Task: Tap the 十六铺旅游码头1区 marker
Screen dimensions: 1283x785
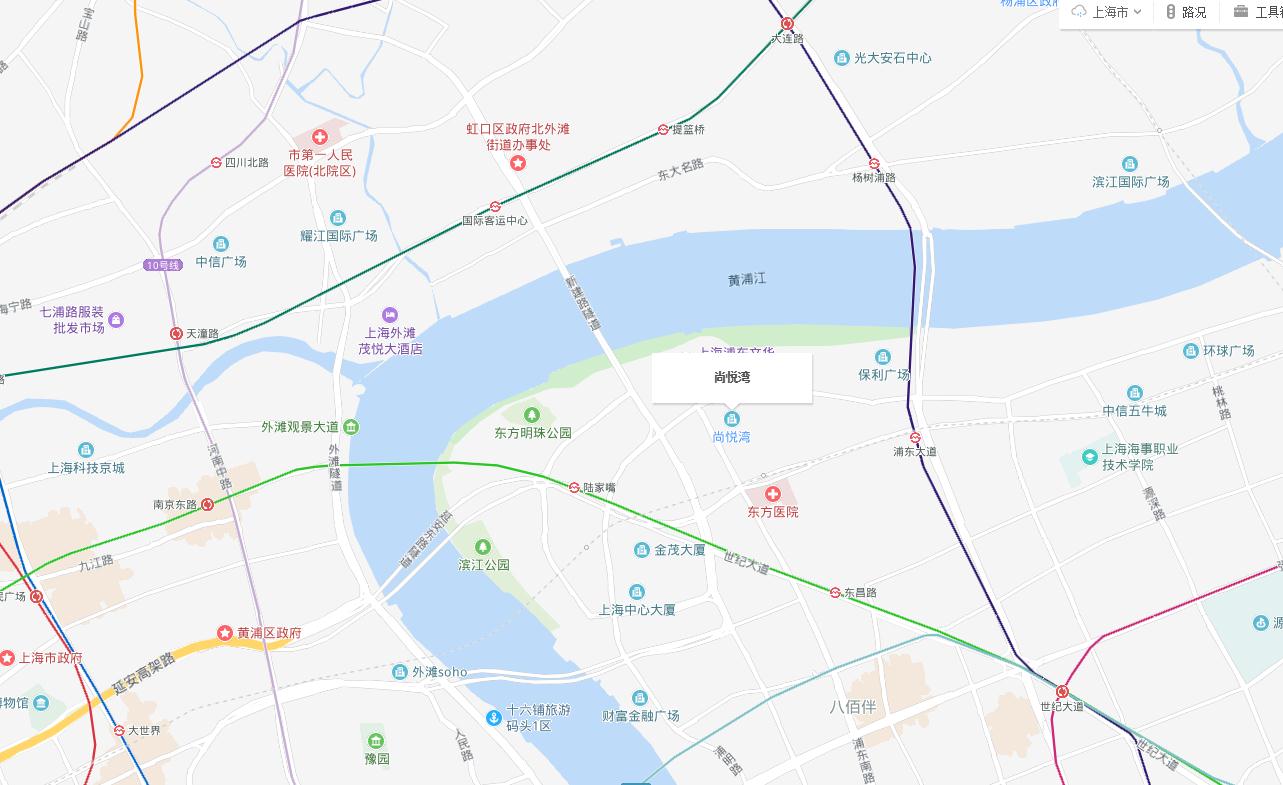Action: click(493, 718)
